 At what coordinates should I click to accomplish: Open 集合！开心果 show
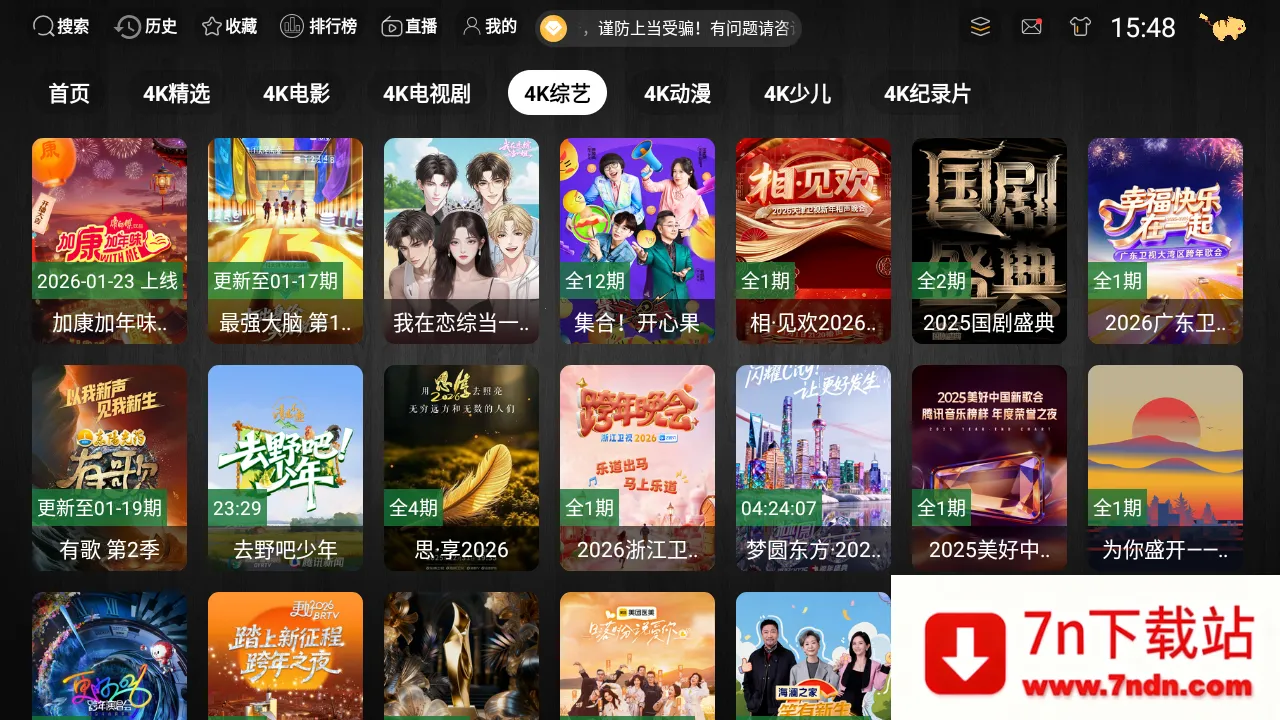tap(637, 240)
